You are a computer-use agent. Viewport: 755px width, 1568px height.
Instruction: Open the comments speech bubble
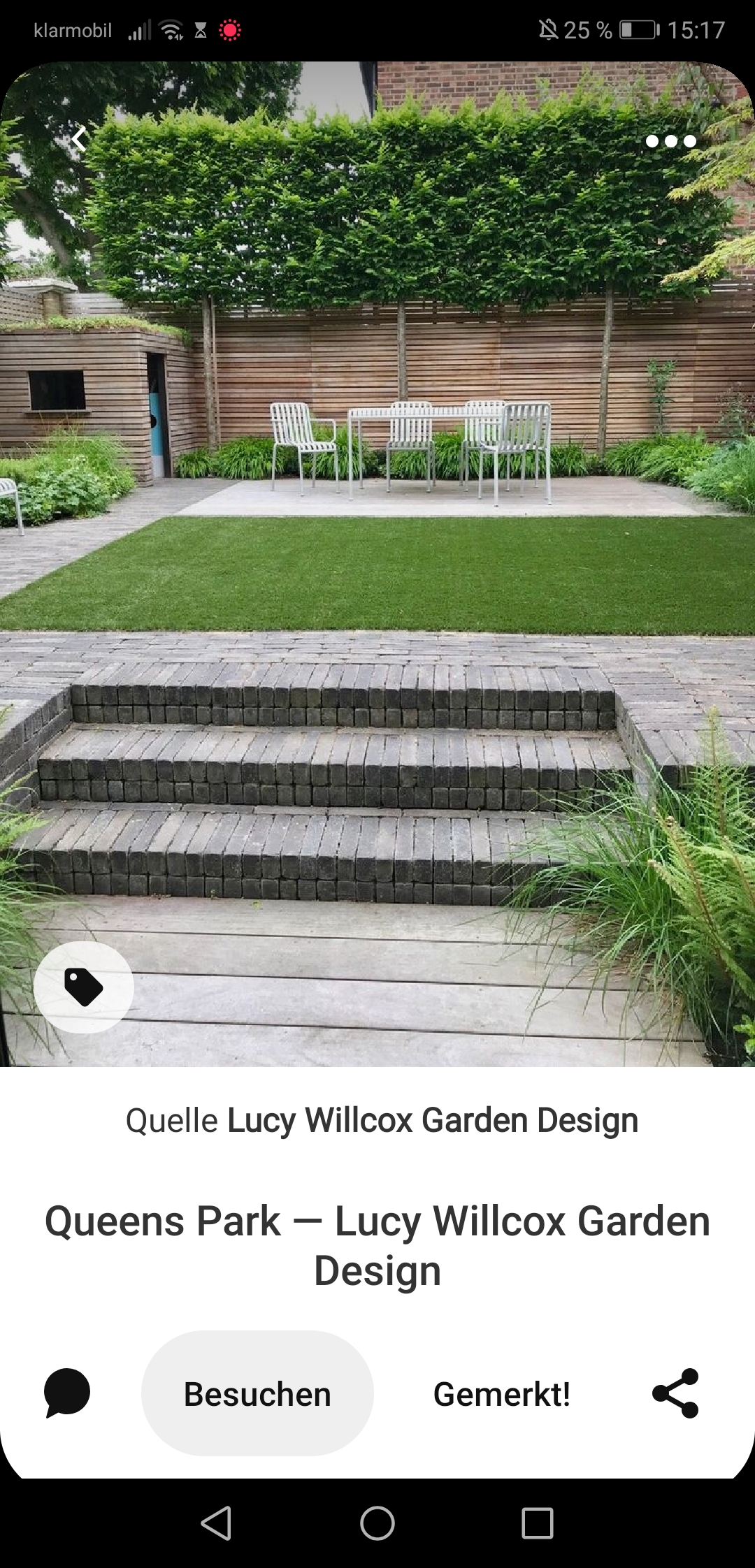coord(67,1393)
